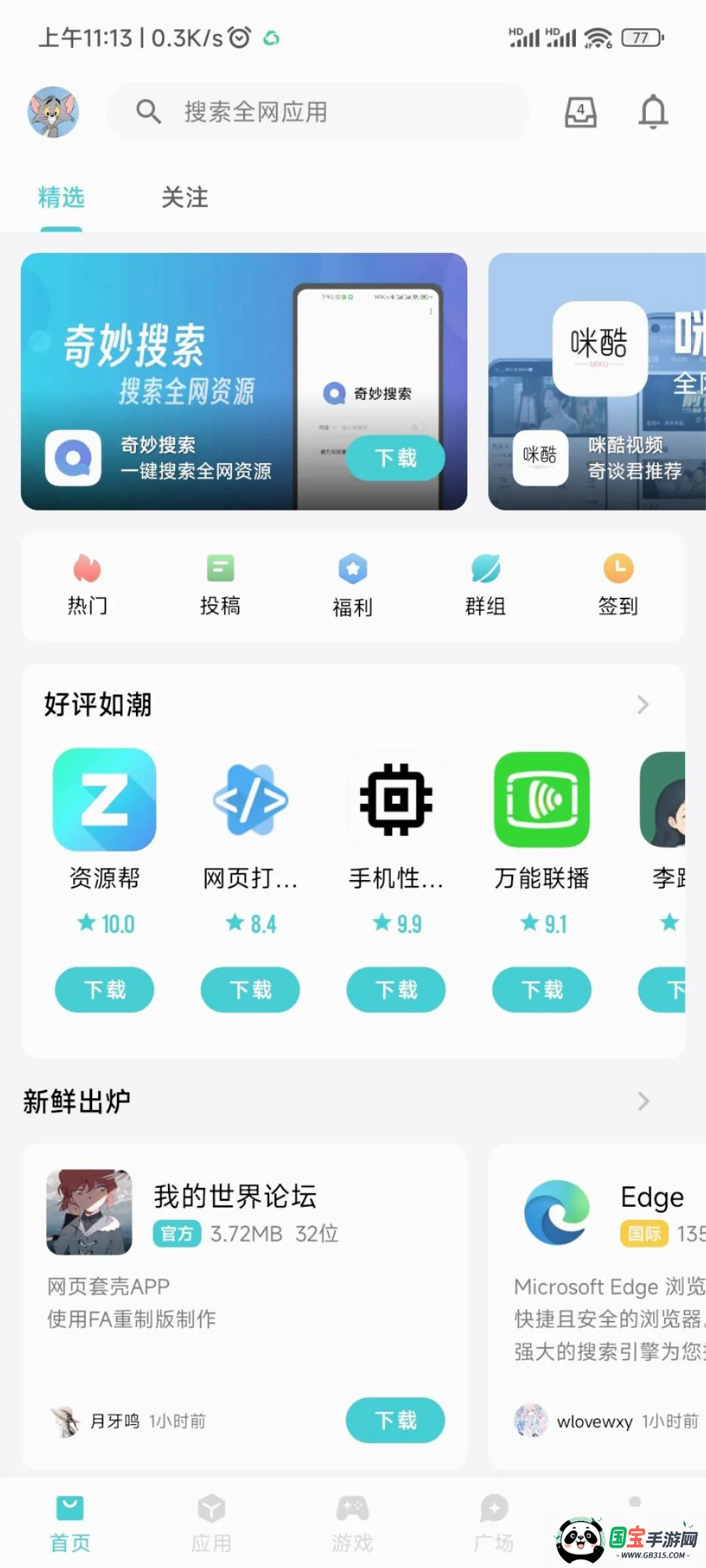Screen dimensions: 706x1568
Task: Download 奇妙搜索 from the banner
Action: [x=395, y=458]
